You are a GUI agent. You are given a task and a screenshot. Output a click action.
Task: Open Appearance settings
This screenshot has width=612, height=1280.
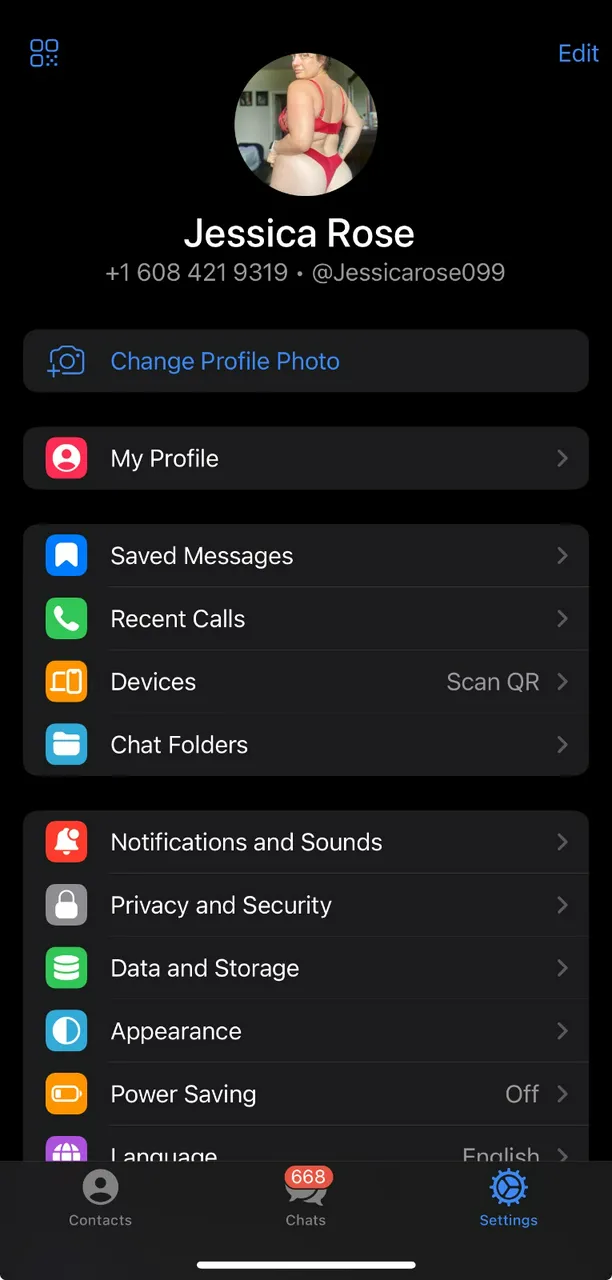click(305, 1031)
